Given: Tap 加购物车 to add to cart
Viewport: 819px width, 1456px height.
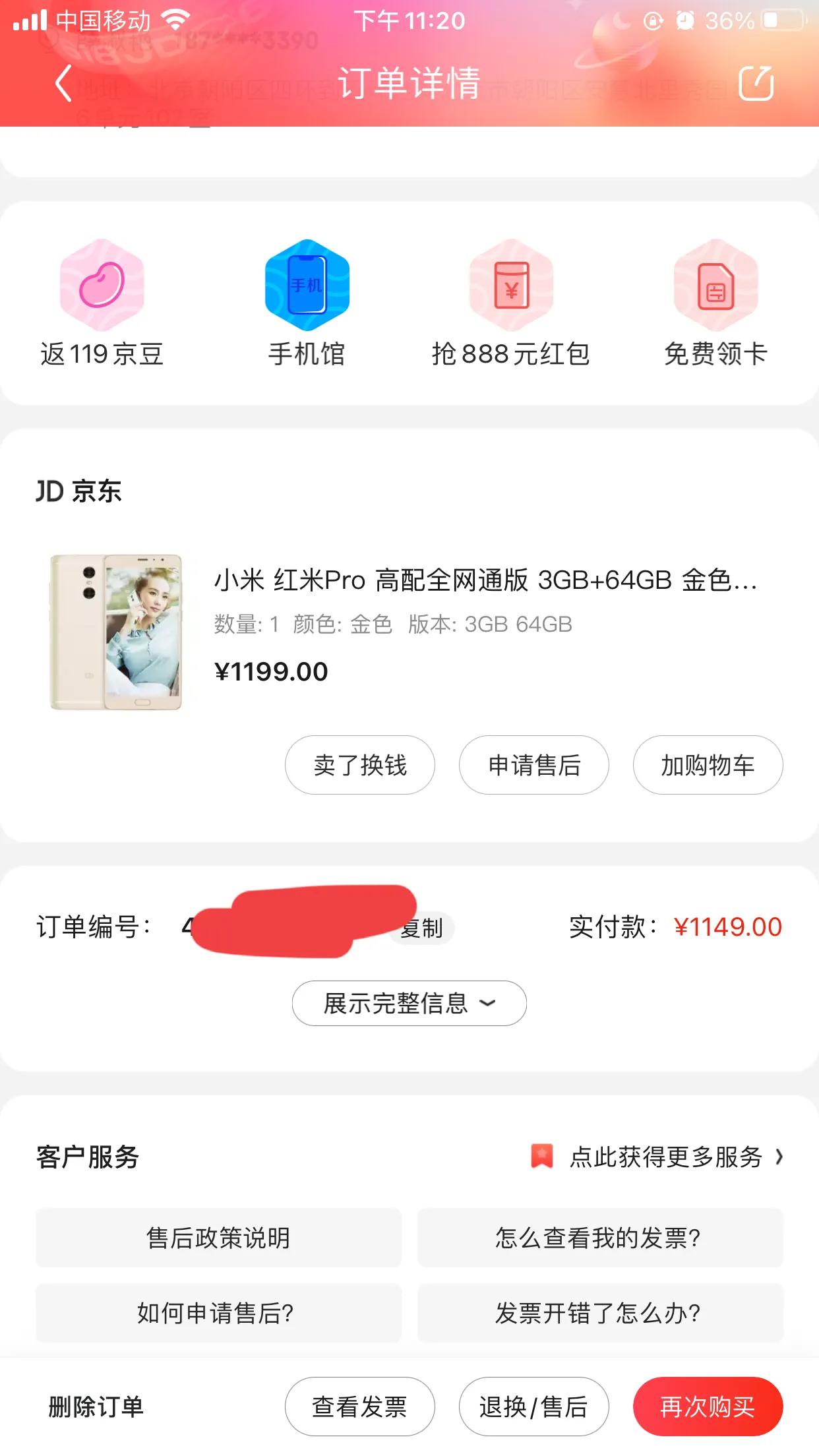Looking at the screenshot, I should [x=708, y=765].
